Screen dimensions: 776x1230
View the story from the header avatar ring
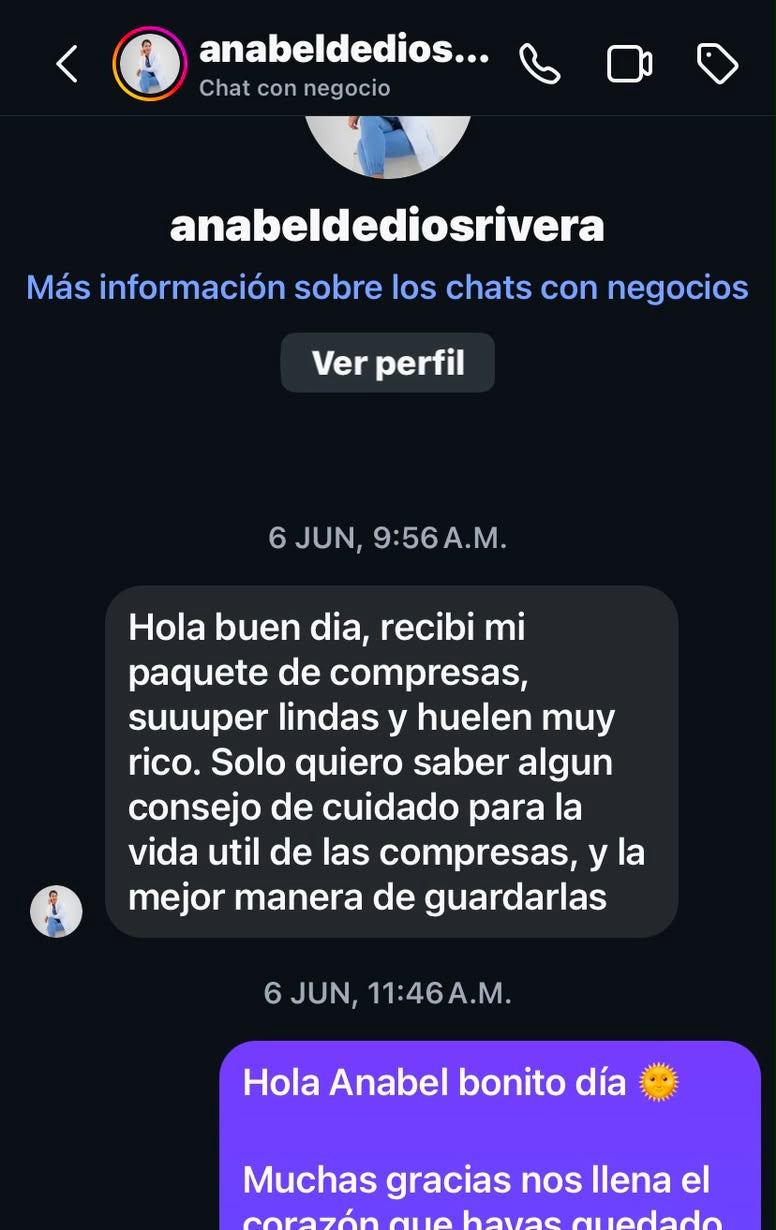coord(150,64)
